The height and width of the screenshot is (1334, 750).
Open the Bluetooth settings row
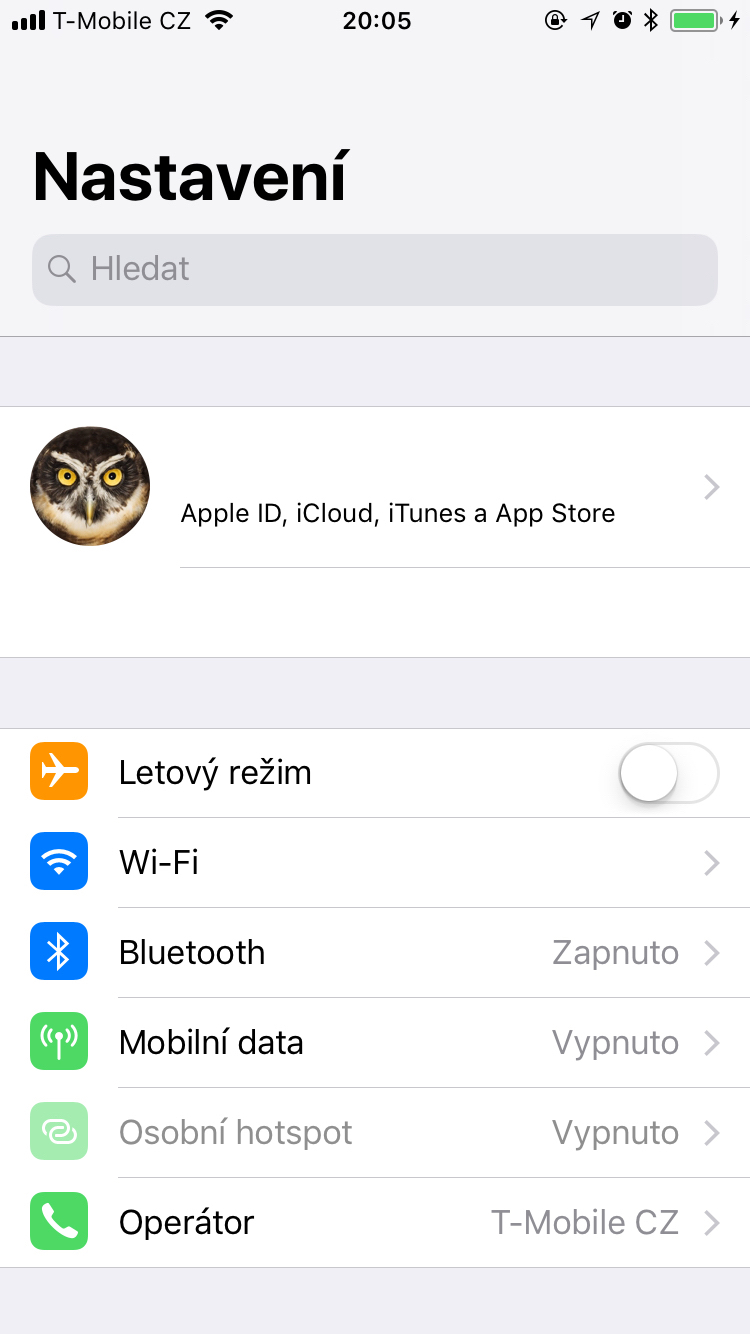[x=375, y=953]
